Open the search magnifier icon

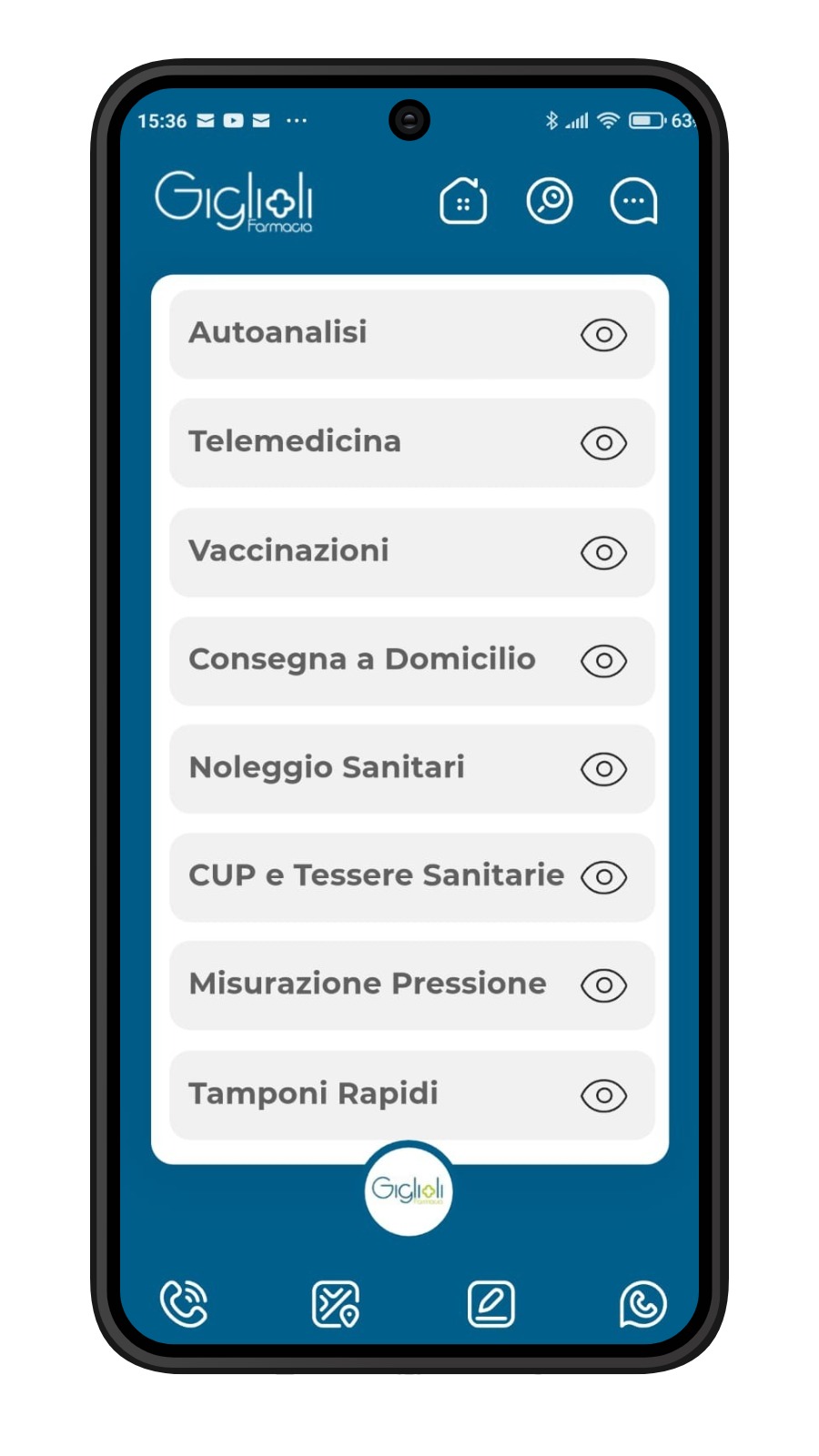(550, 200)
